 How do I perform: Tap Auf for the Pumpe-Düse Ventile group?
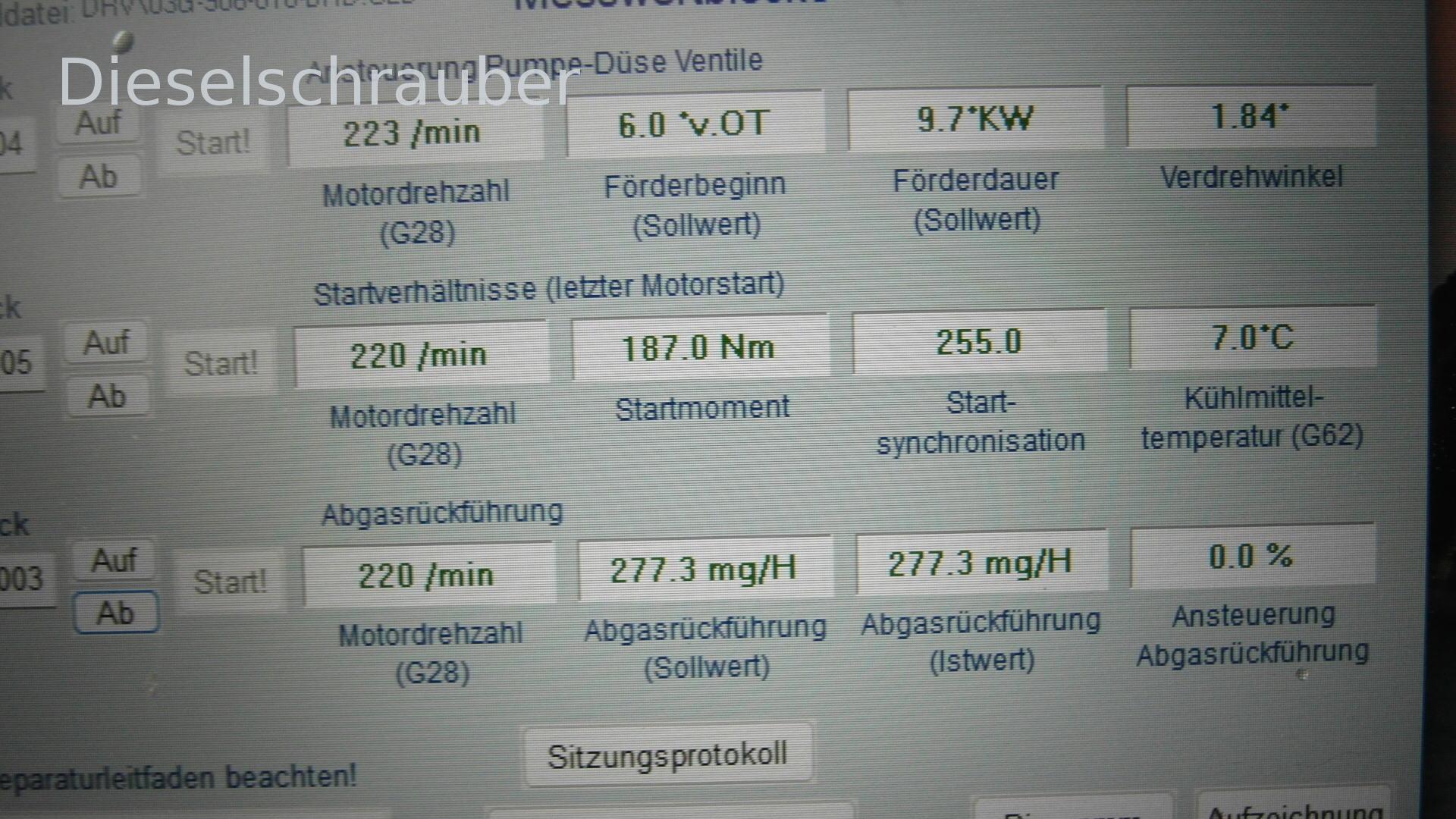(x=99, y=123)
